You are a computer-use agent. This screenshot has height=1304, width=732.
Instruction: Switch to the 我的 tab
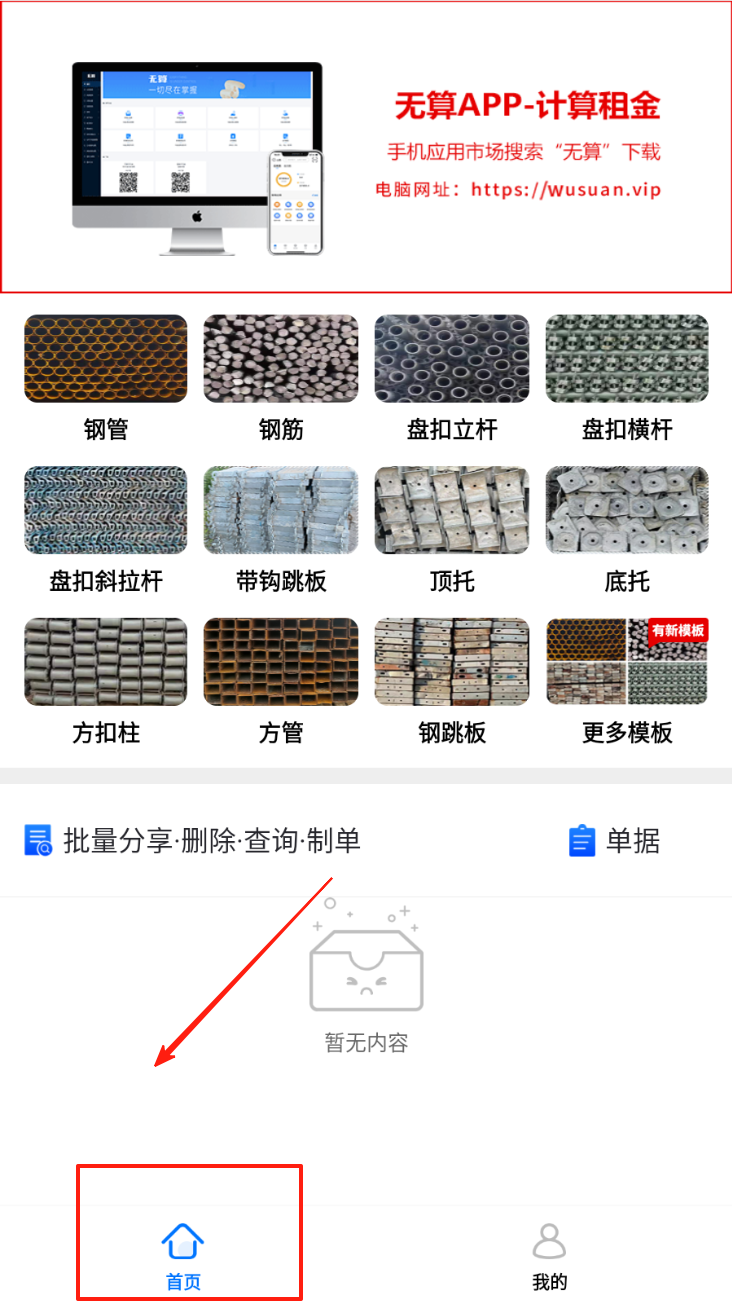pos(549,1255)
